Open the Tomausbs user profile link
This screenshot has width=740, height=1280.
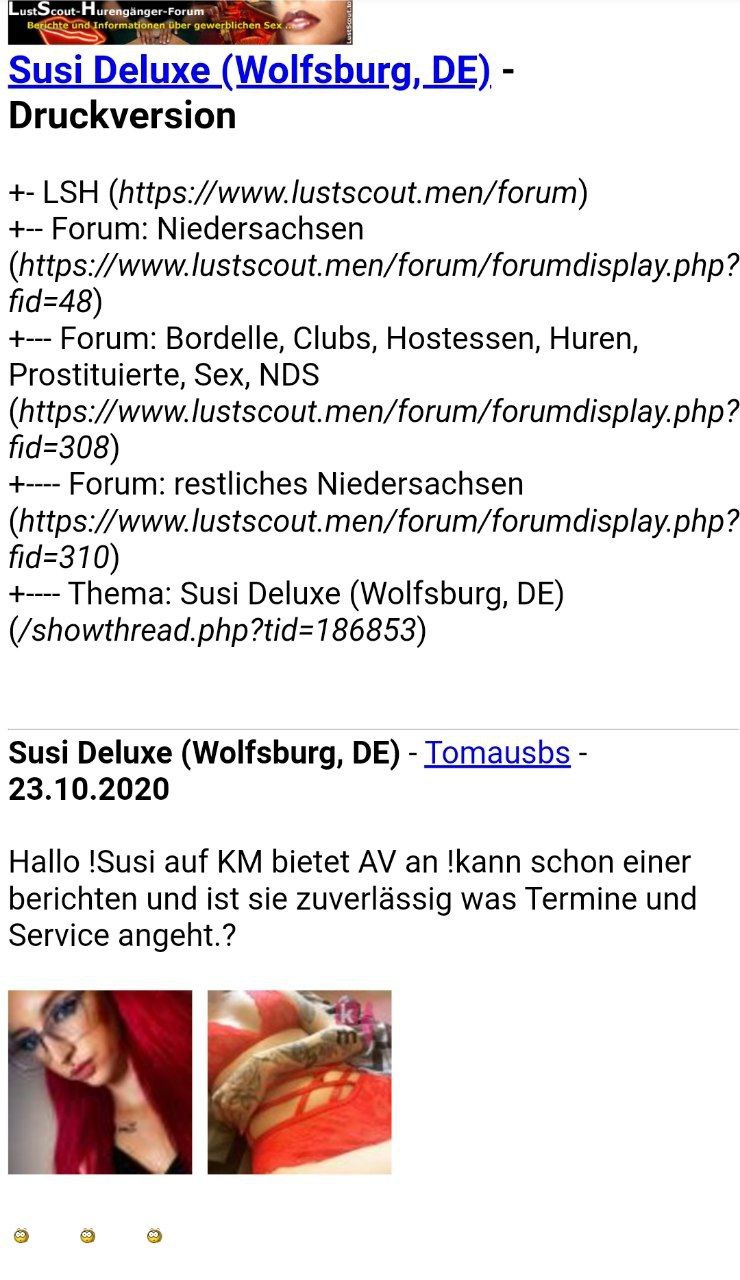pos(497,752)
